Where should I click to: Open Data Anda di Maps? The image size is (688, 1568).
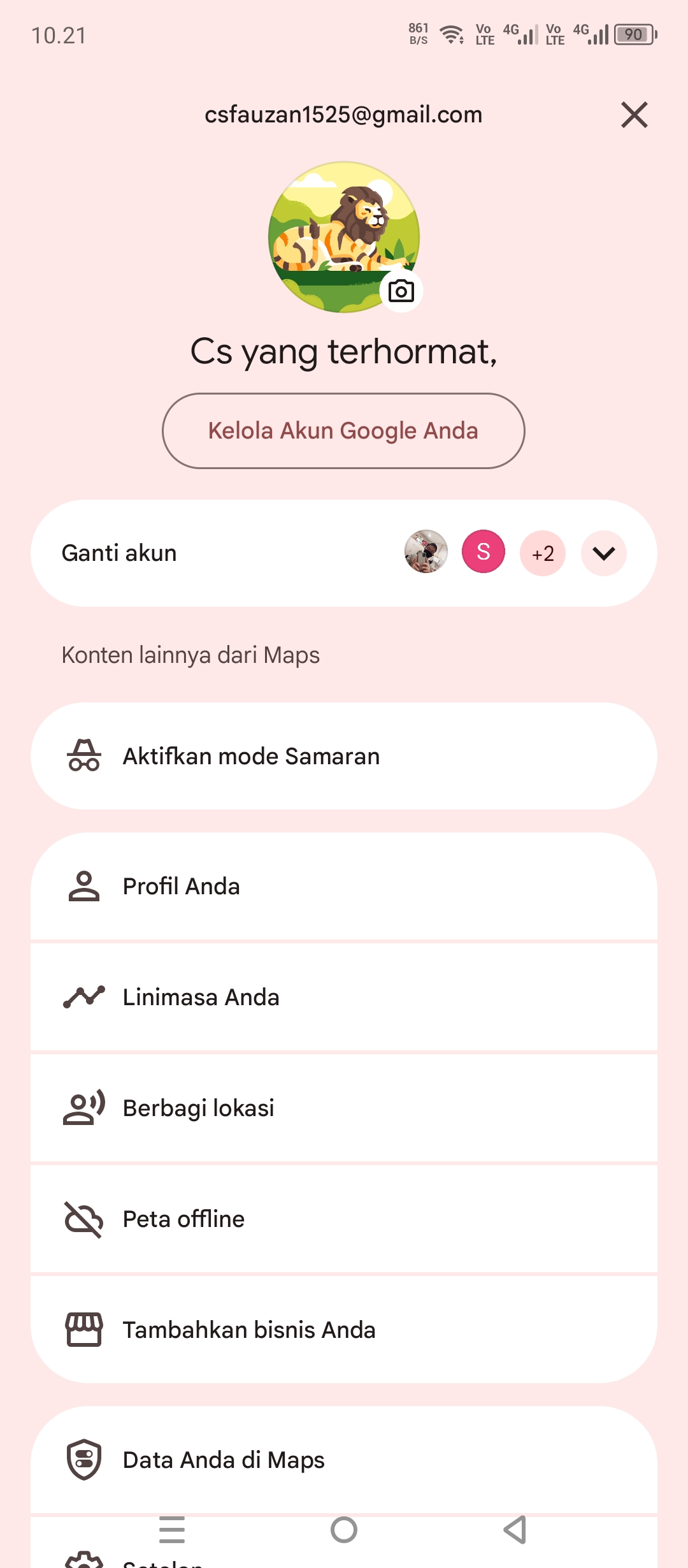(x=344, y=1460)
